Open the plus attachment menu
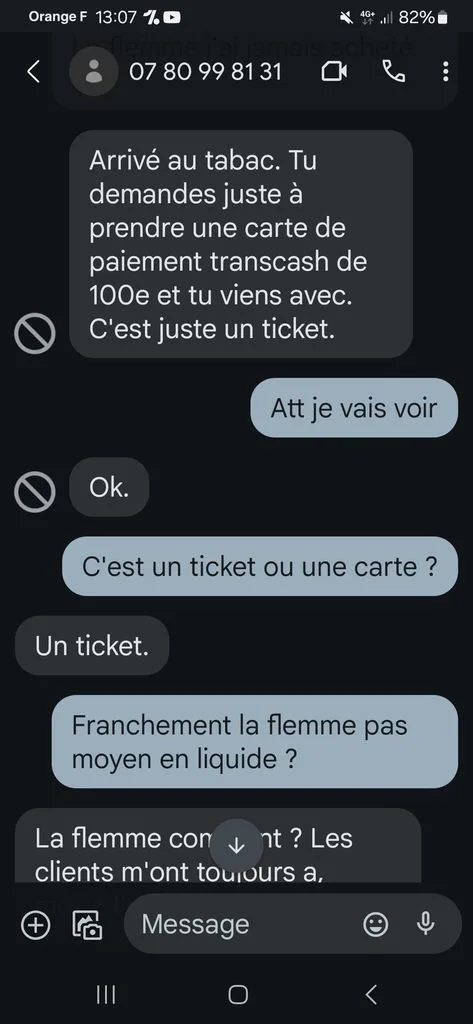Viewport: 473px width, 1024px height. point(36,925)
